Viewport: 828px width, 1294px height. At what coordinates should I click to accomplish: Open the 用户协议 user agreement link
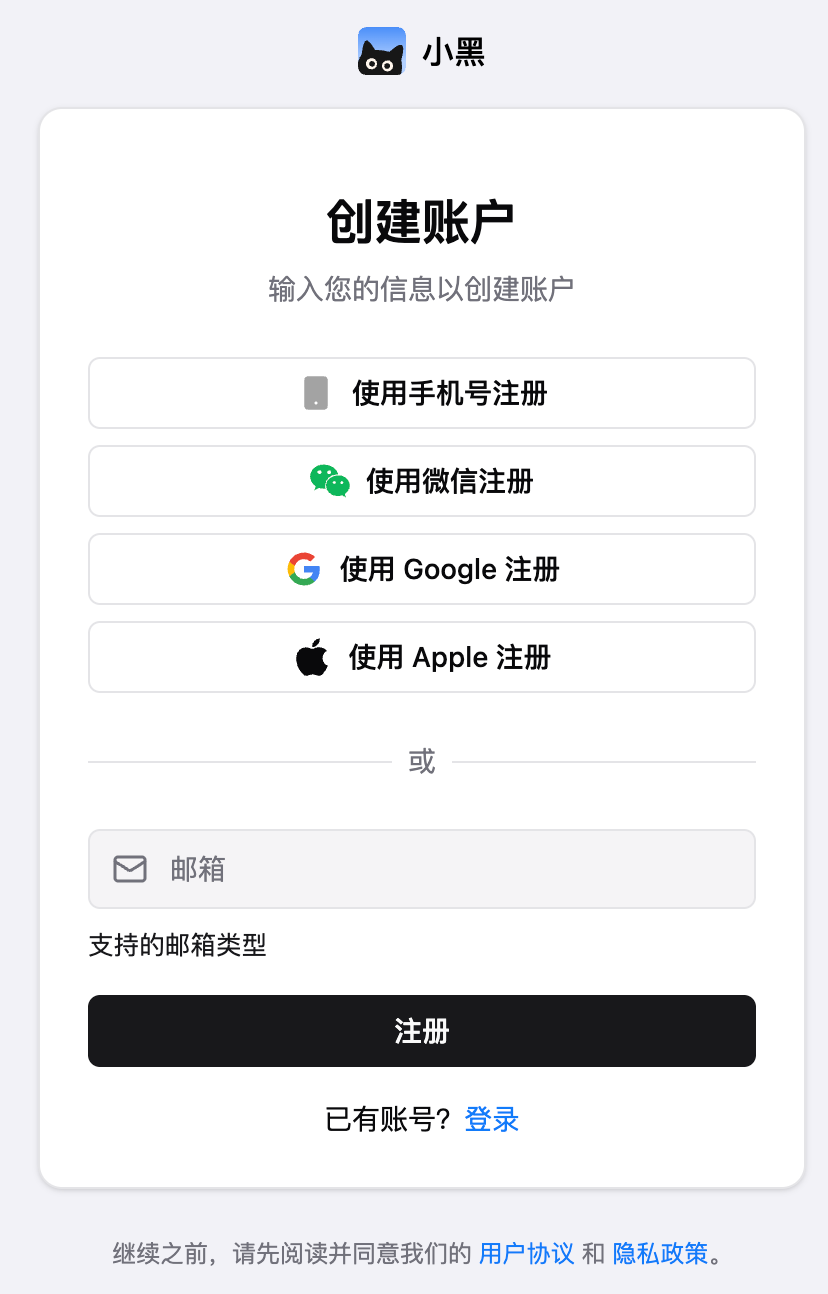pyautogui.click(x=526, y=1253)
